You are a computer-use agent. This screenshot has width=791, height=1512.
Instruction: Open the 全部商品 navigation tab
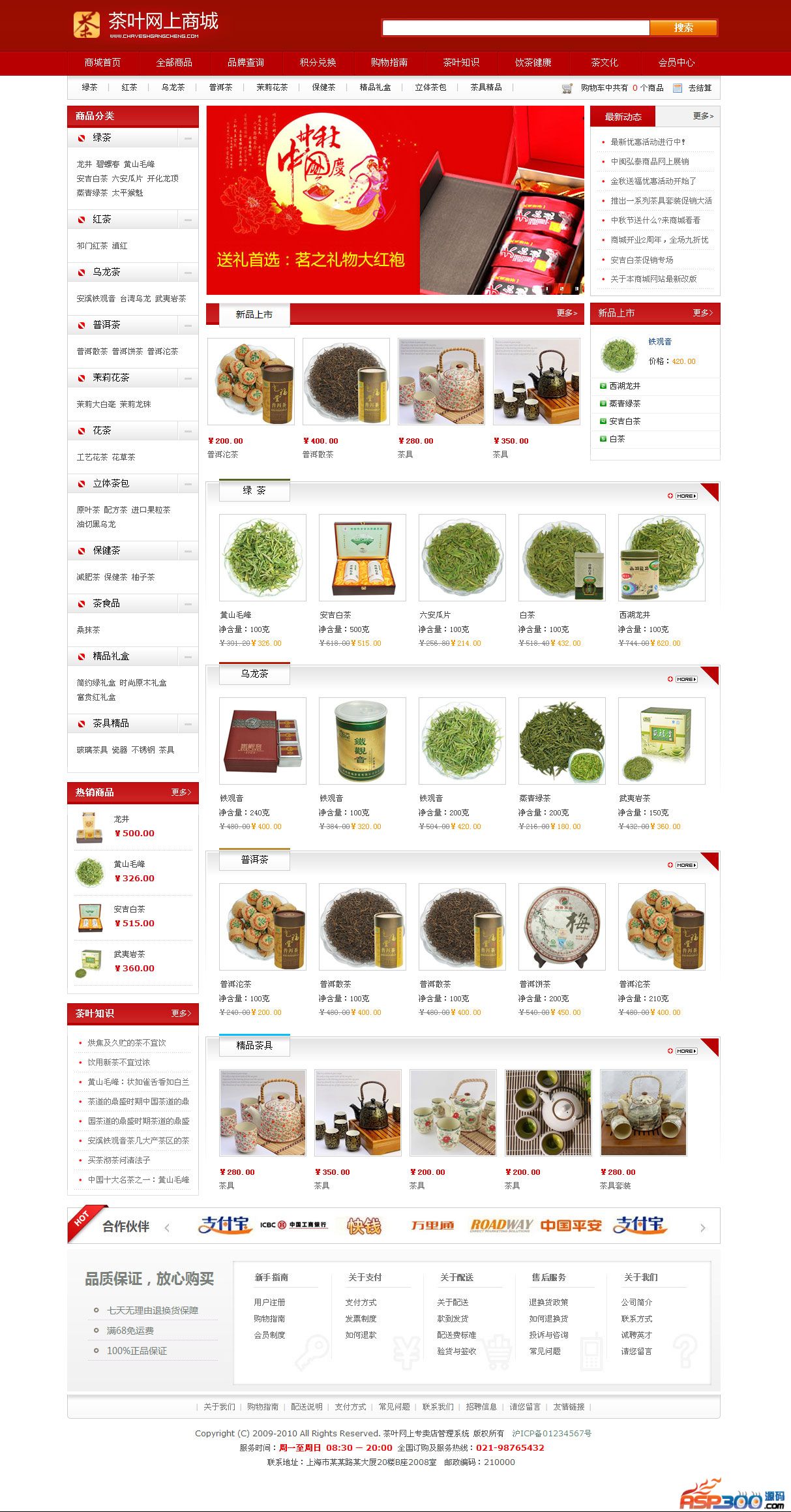pyautogui.click(x=174, y=63)
